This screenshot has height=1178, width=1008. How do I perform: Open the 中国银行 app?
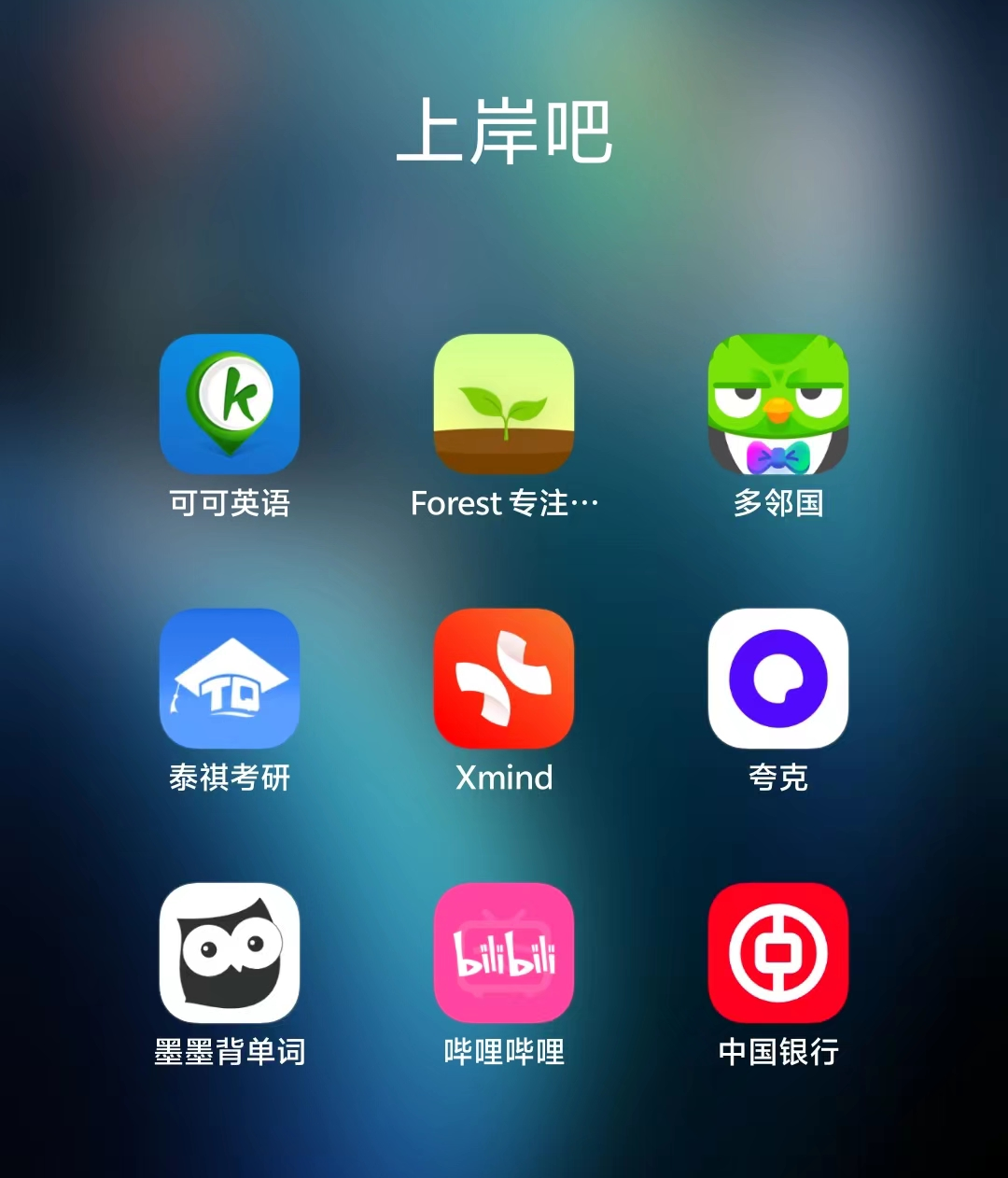pos(777,953)
